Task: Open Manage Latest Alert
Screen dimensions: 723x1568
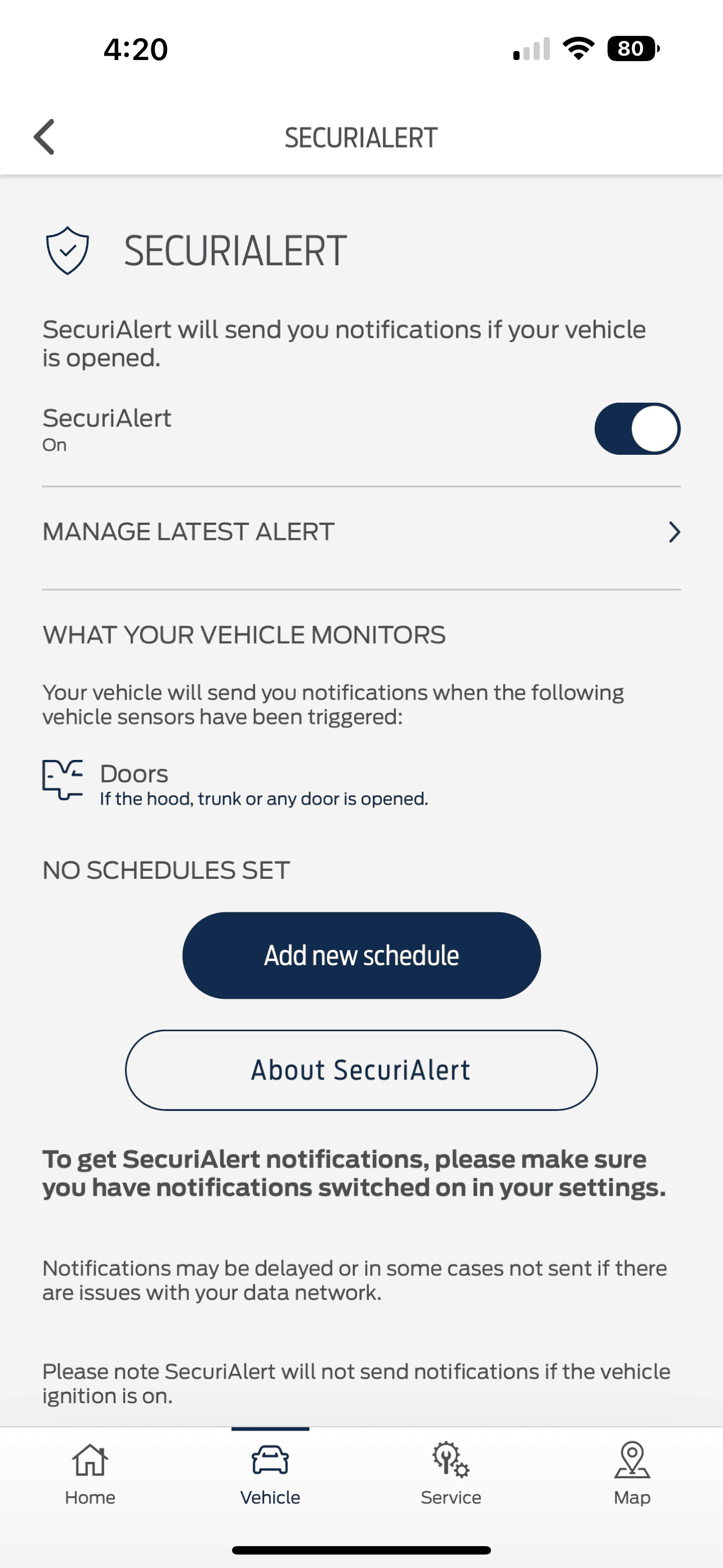Action: pos(361,532)
